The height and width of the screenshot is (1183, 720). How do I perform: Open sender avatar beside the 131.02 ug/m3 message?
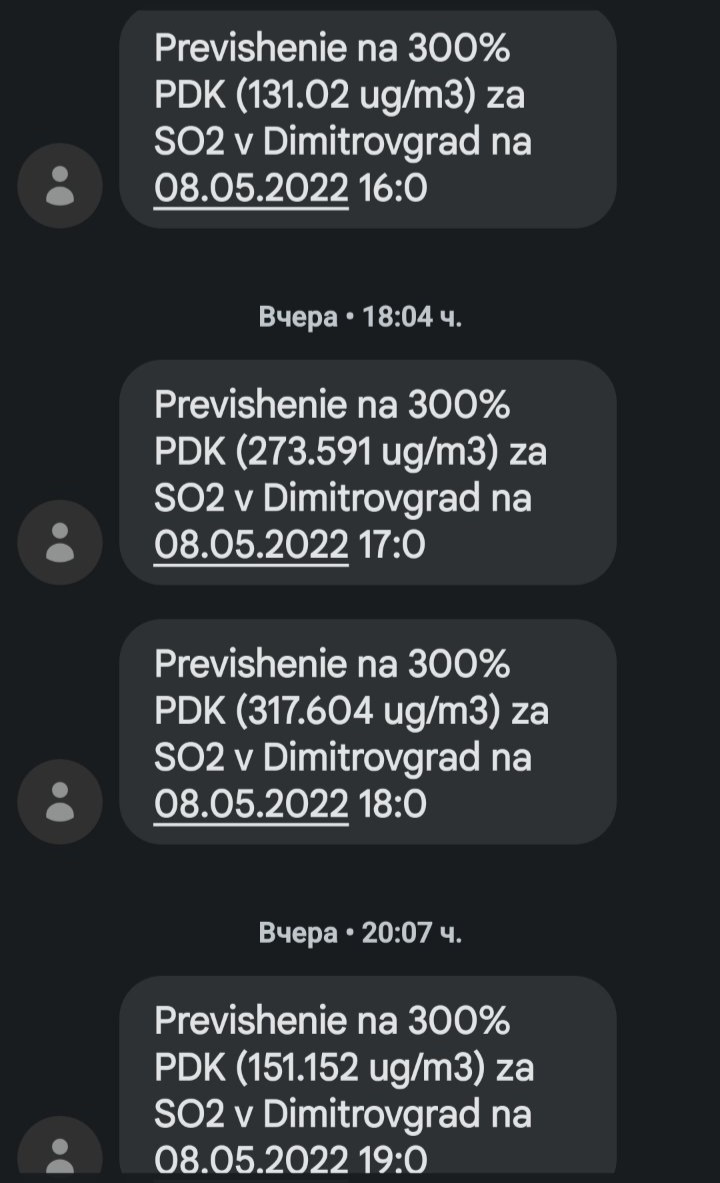pyautogui.click(x=60, y=186)
